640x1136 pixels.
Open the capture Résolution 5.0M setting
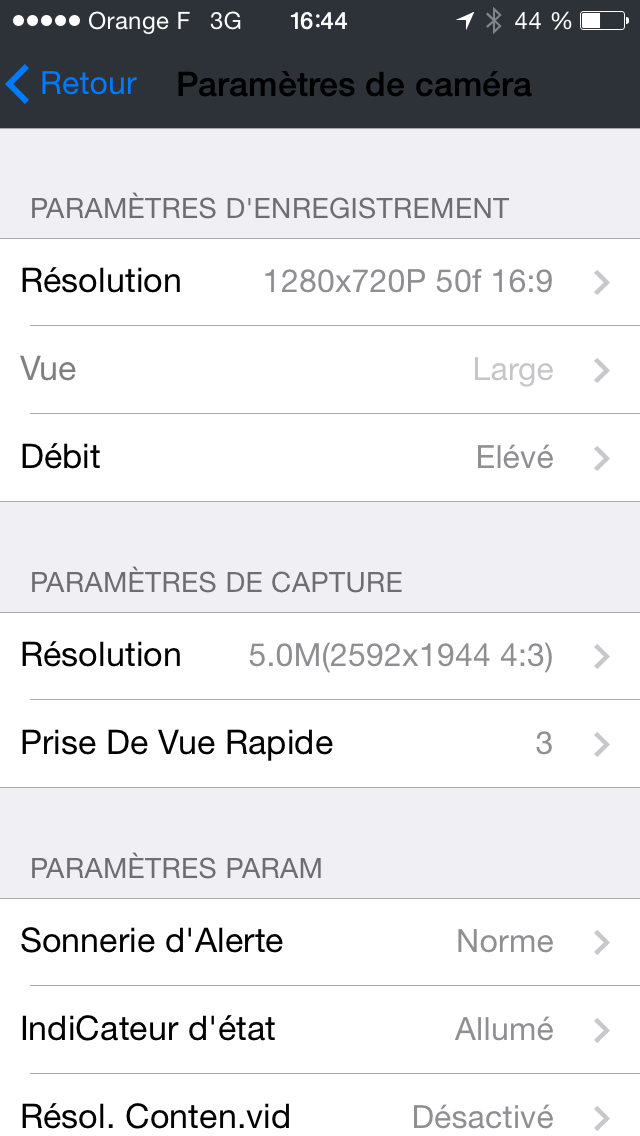320,656
